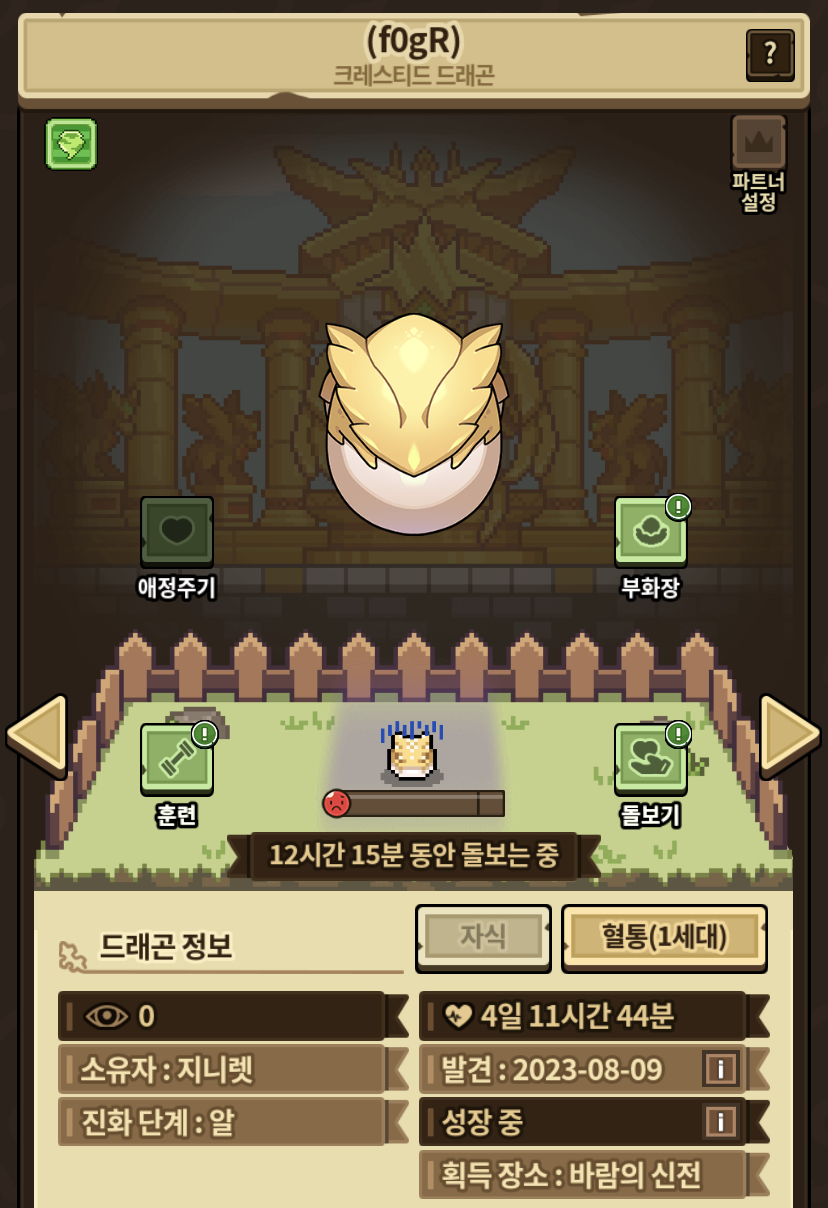
Task: Show info for 발견 date
Action: coord(720,1069)
